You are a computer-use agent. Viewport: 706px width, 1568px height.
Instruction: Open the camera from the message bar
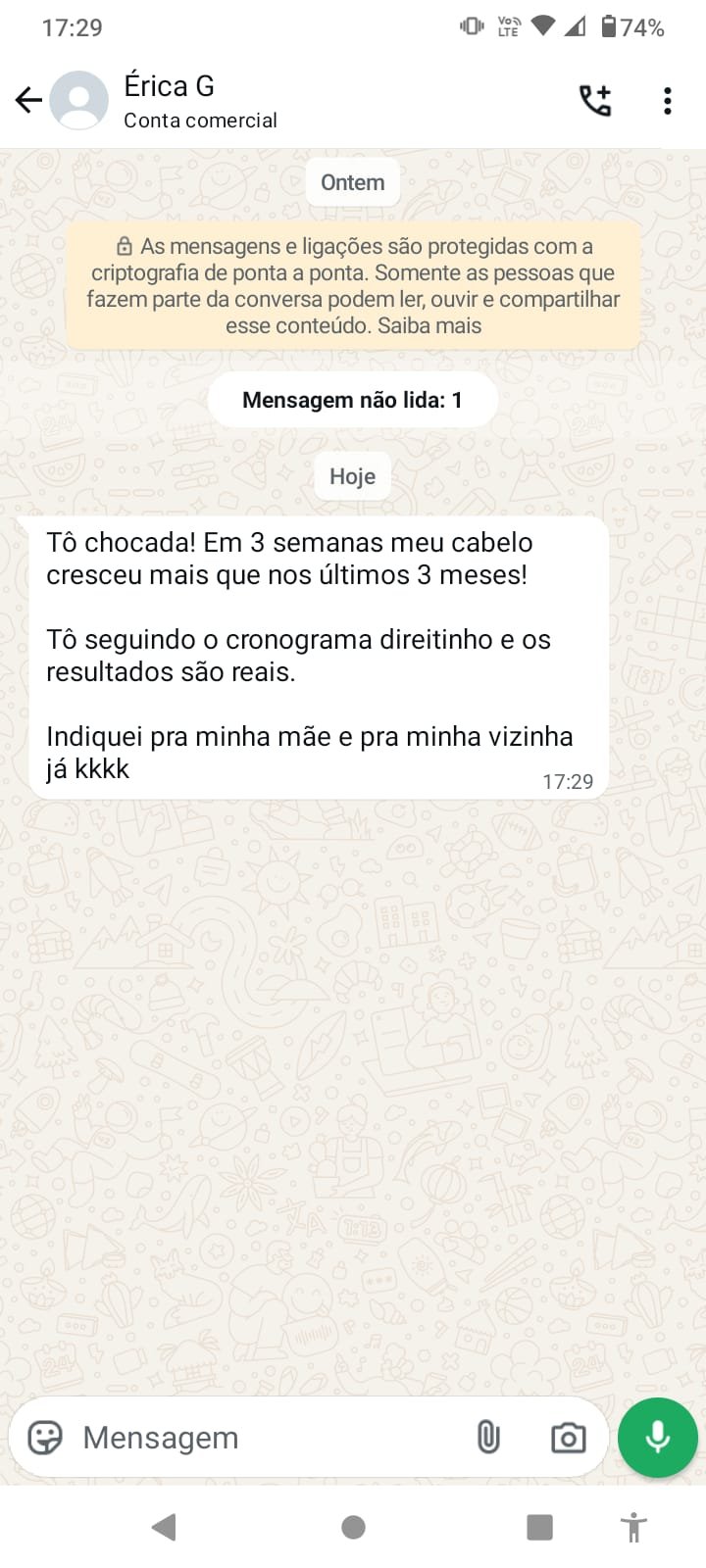point(568,1437)
